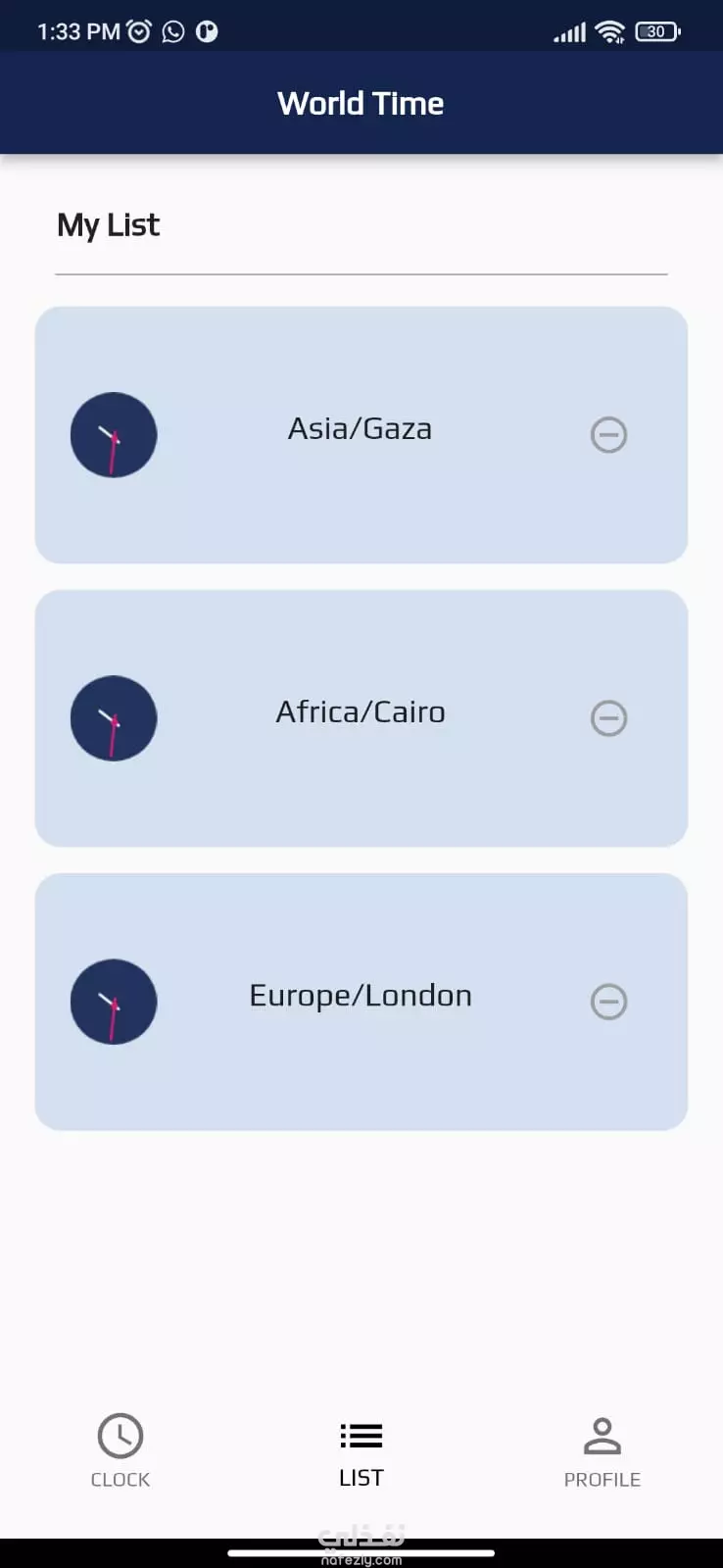Tap the WhatsApp icon in the status bar
The height and width of the screenshot is (1568, 723).
tap(174, 30)
